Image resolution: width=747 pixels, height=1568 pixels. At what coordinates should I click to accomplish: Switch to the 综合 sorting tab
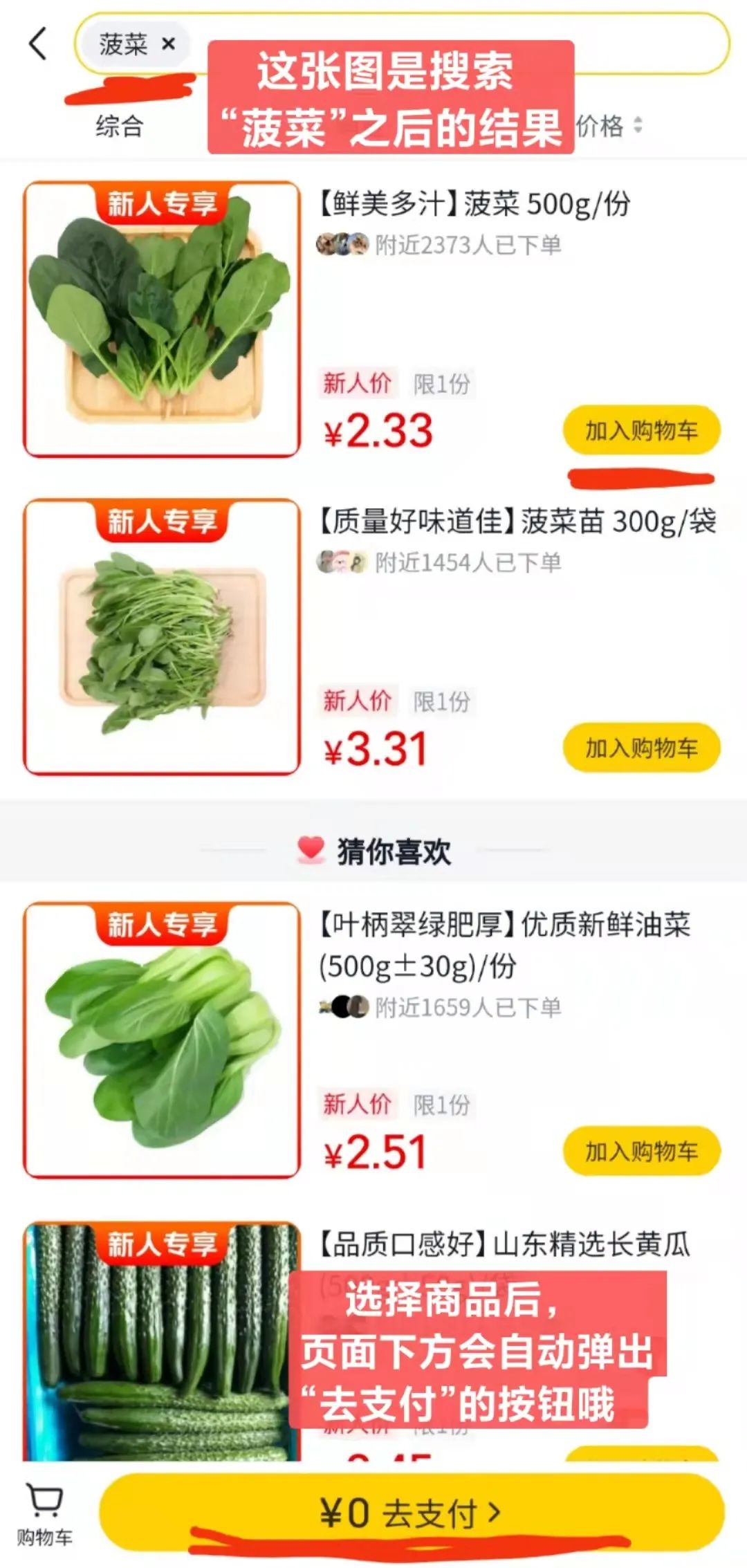pyautogui.click(x=119, y=127)
